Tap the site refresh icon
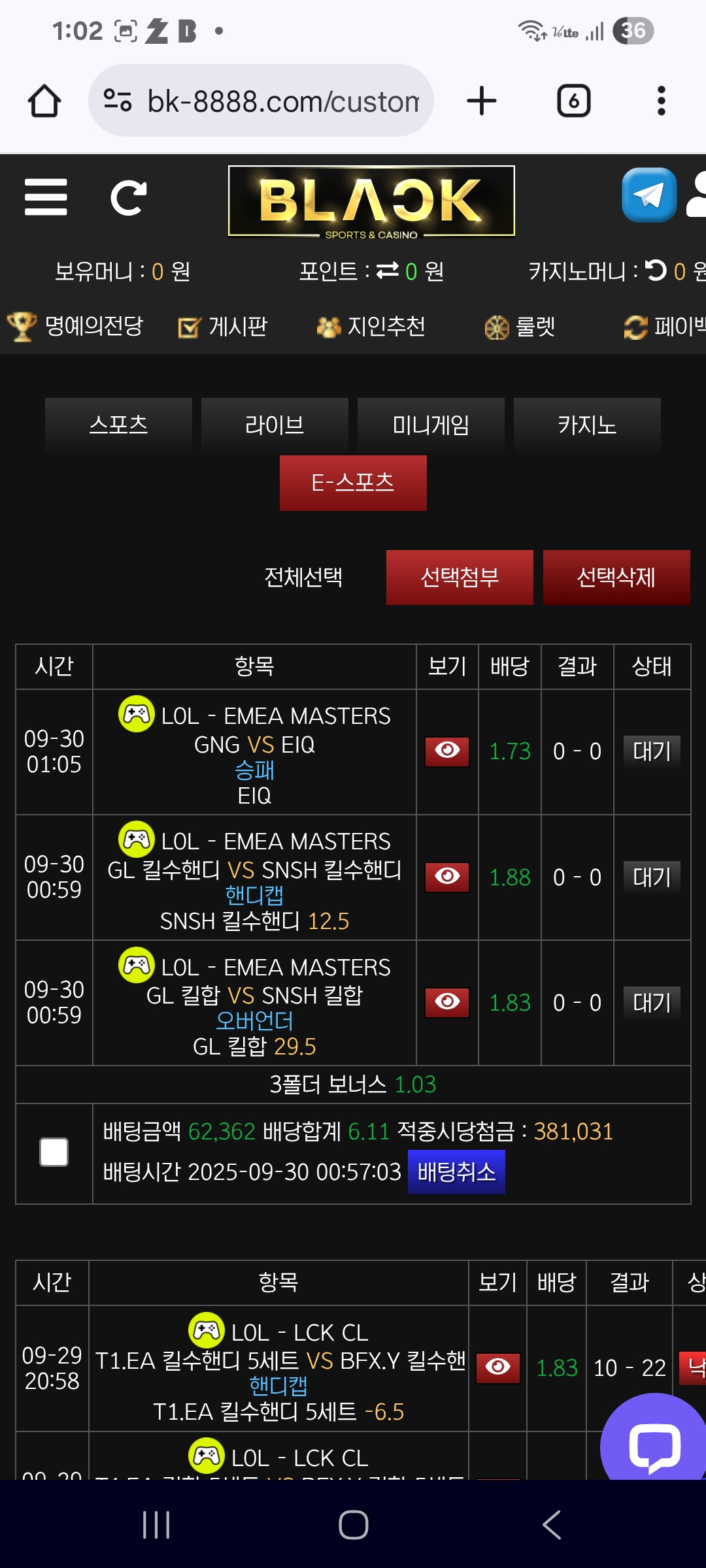The width and height of the screenshot is (706, 1568). pos(128,197)
